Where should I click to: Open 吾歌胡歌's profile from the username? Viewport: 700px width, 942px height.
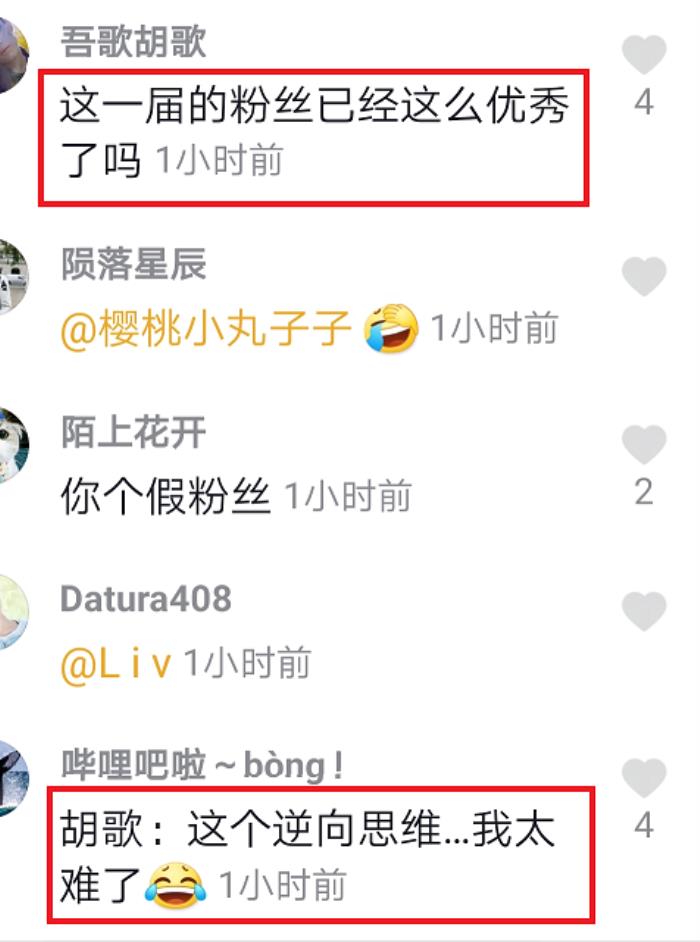pos(133,42)
